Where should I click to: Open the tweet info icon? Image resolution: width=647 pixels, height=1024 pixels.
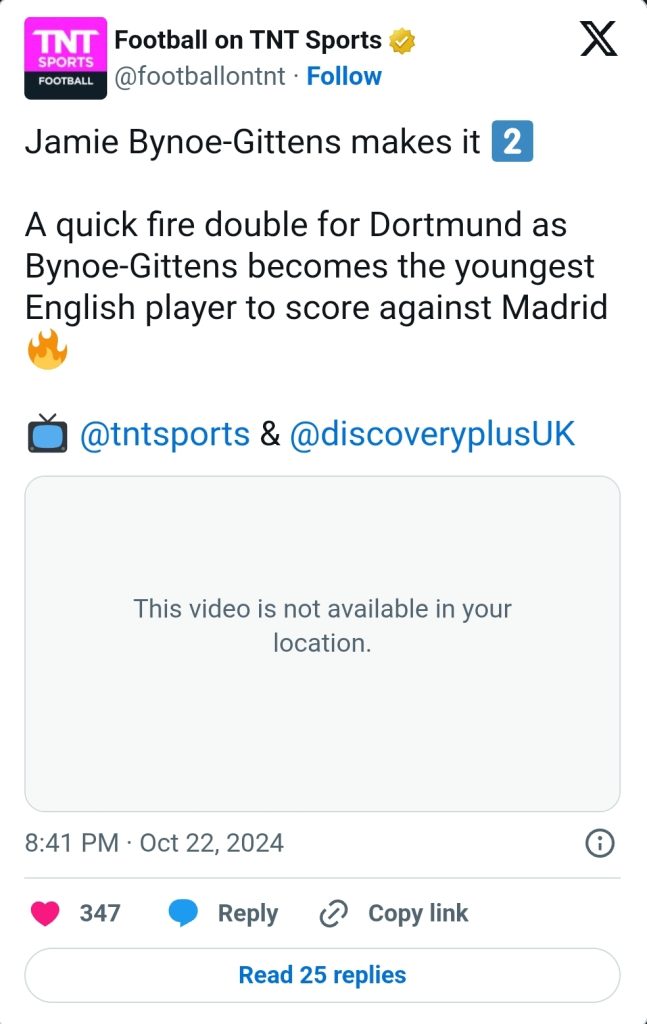(x=599, y=843)
